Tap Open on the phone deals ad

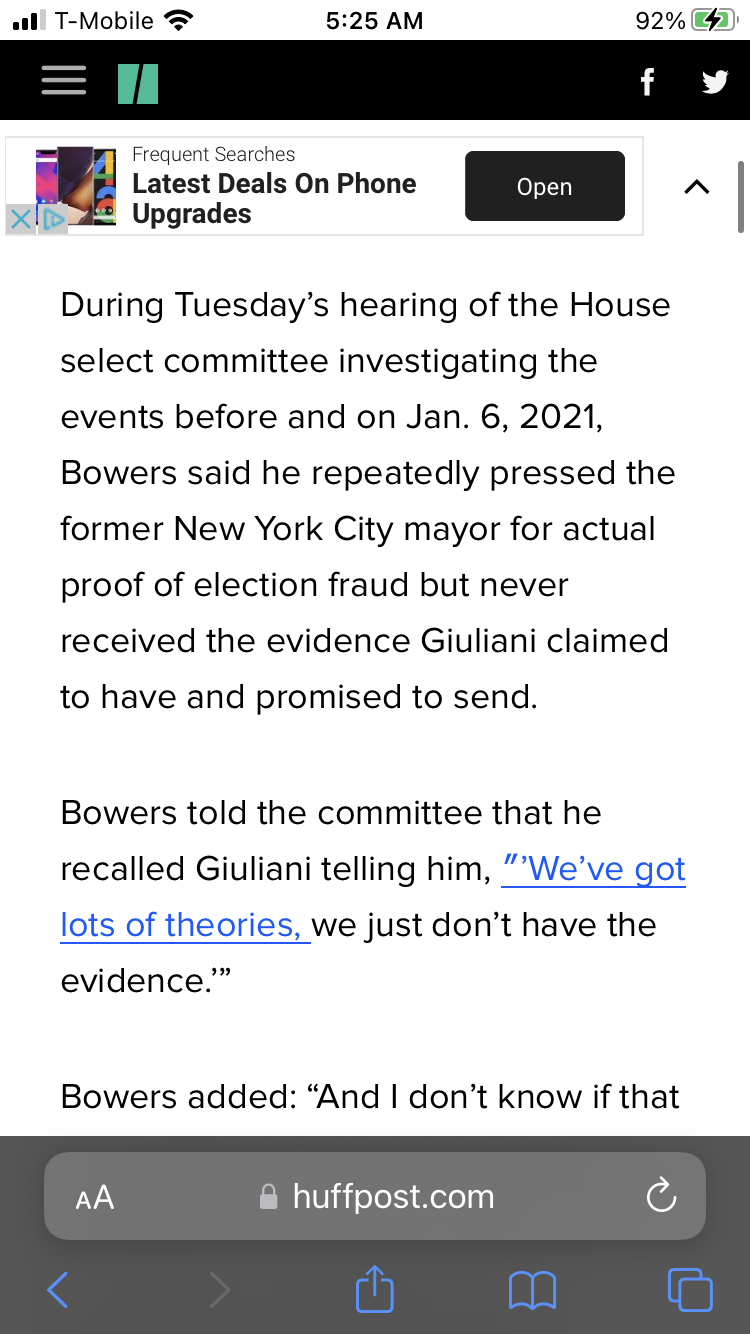coord(545,186)
